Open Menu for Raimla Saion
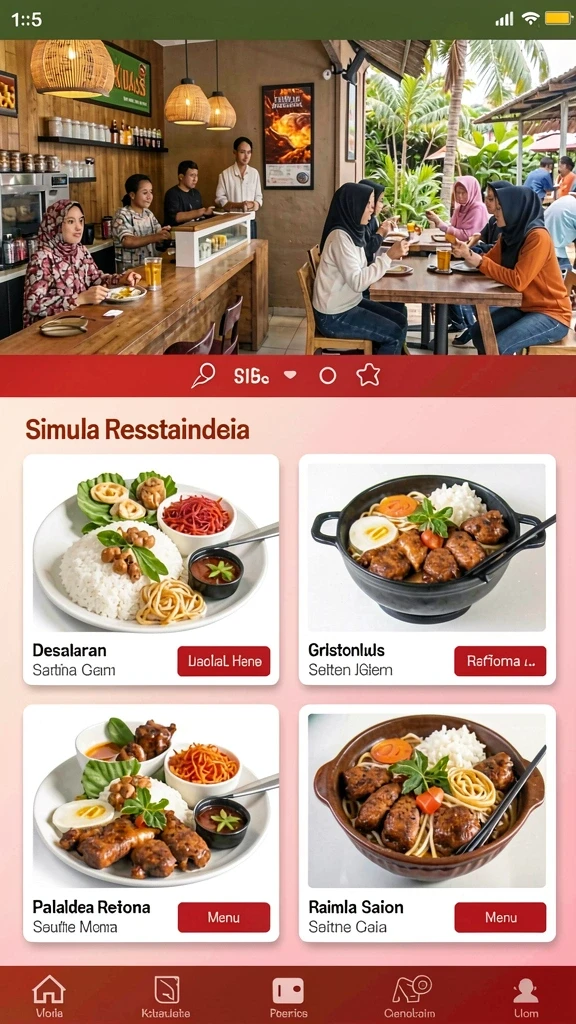Viewport: 576px width, 1024px height. (500, 917)
